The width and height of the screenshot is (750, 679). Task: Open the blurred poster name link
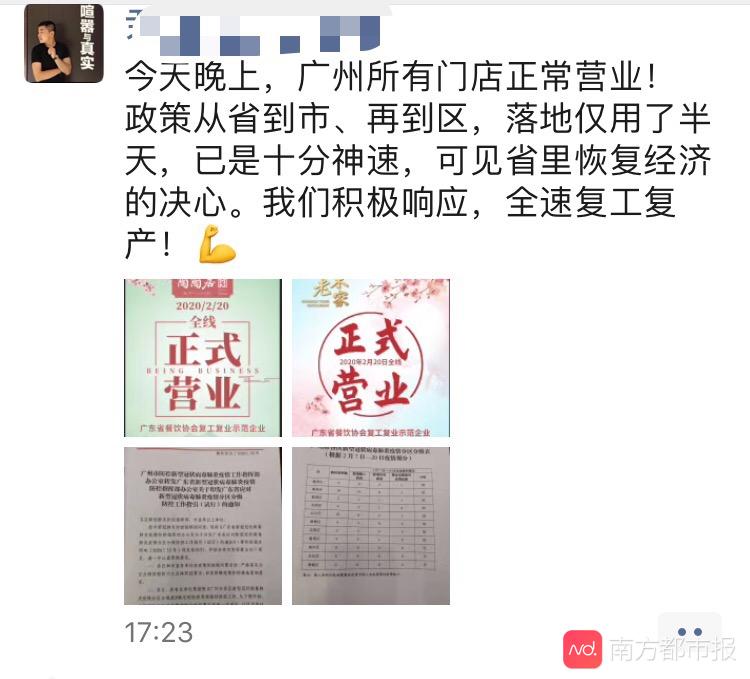coord(252,30)
